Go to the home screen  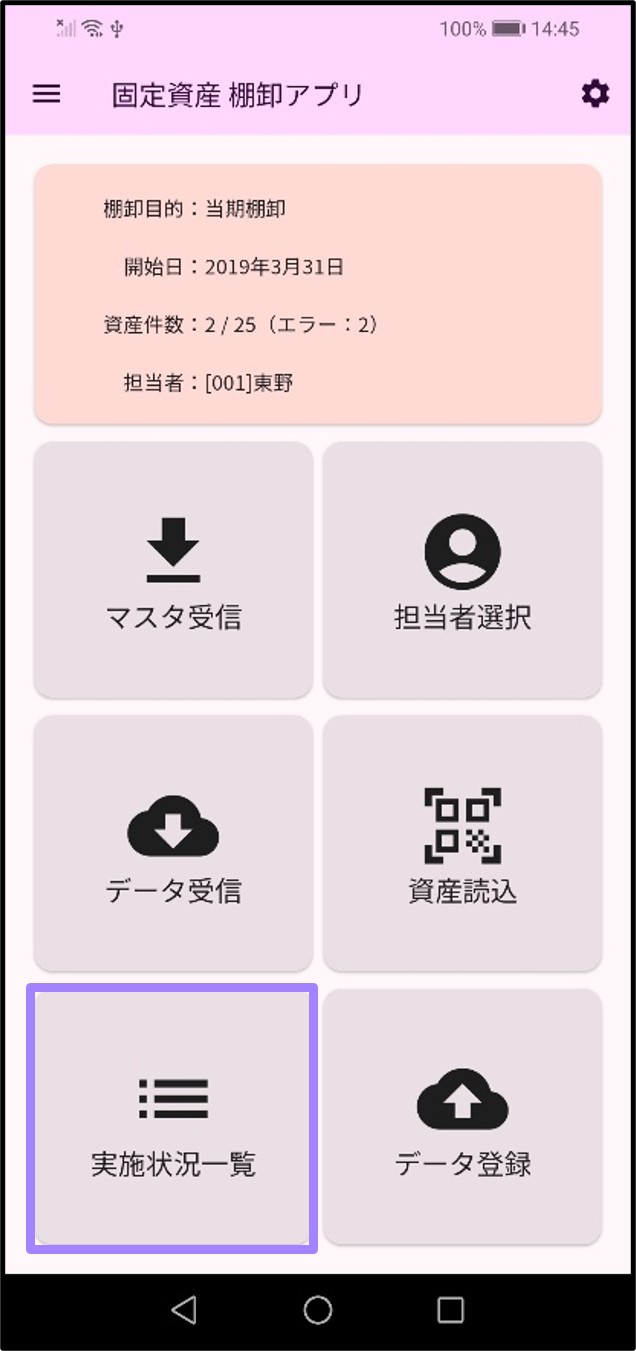[318, 1310]
